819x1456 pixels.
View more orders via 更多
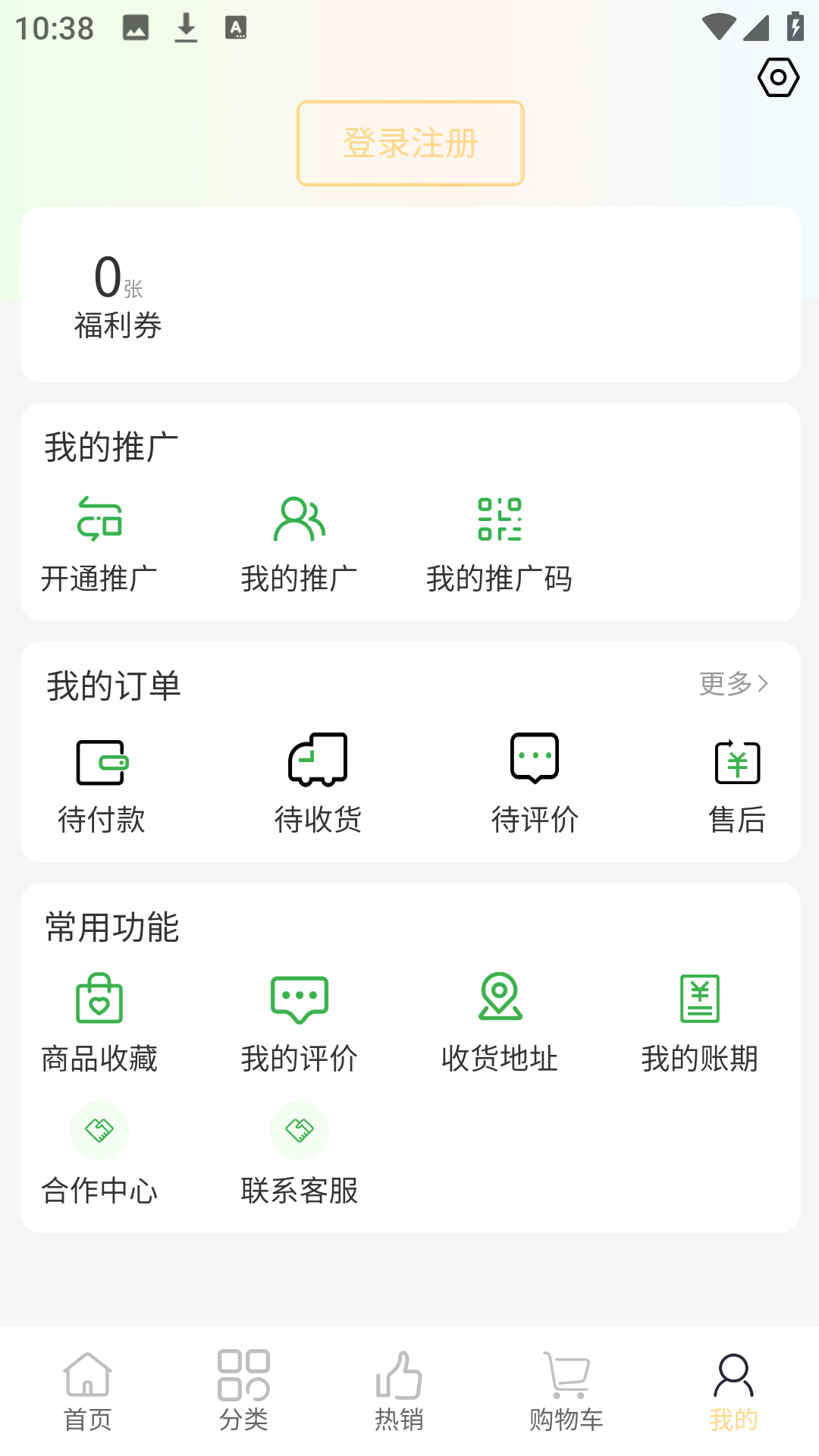733,684
